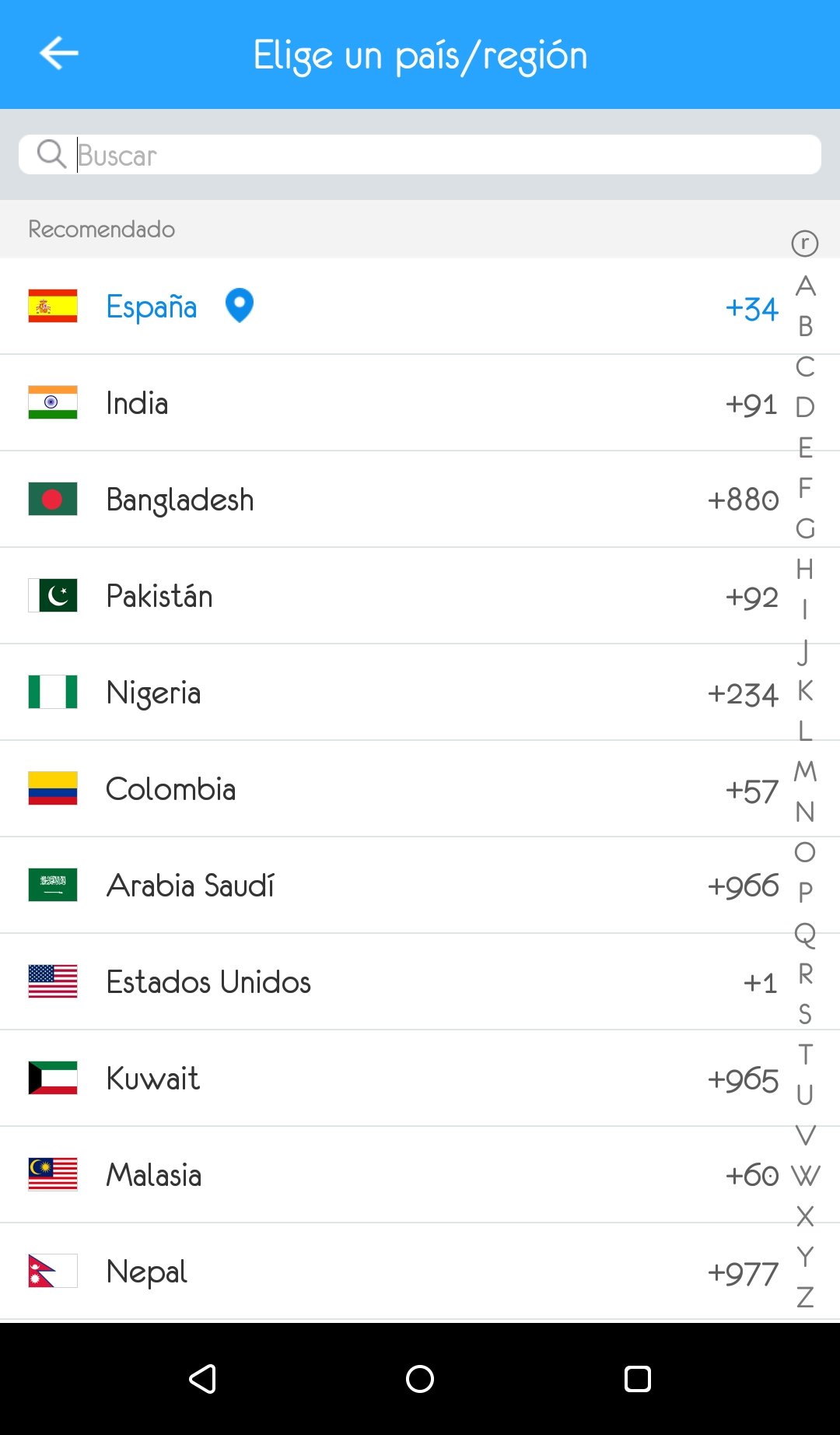Viewport: 840px width, 1435px height.
Task: Tap the system home button
Action: pos(420,1379)
